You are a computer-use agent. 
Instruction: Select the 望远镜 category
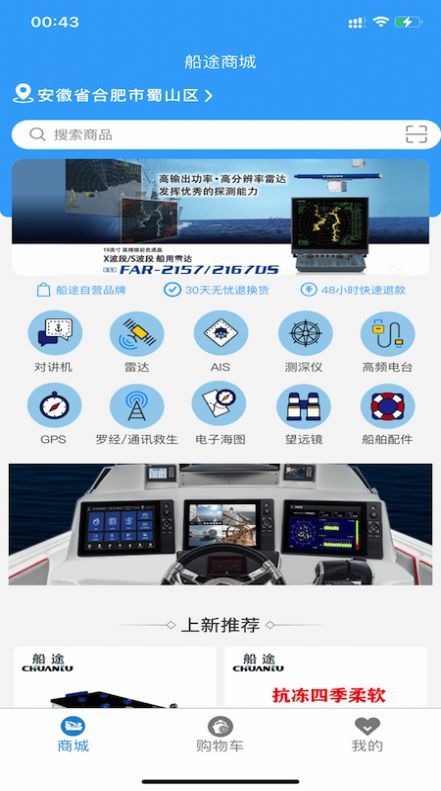(304, 415)
